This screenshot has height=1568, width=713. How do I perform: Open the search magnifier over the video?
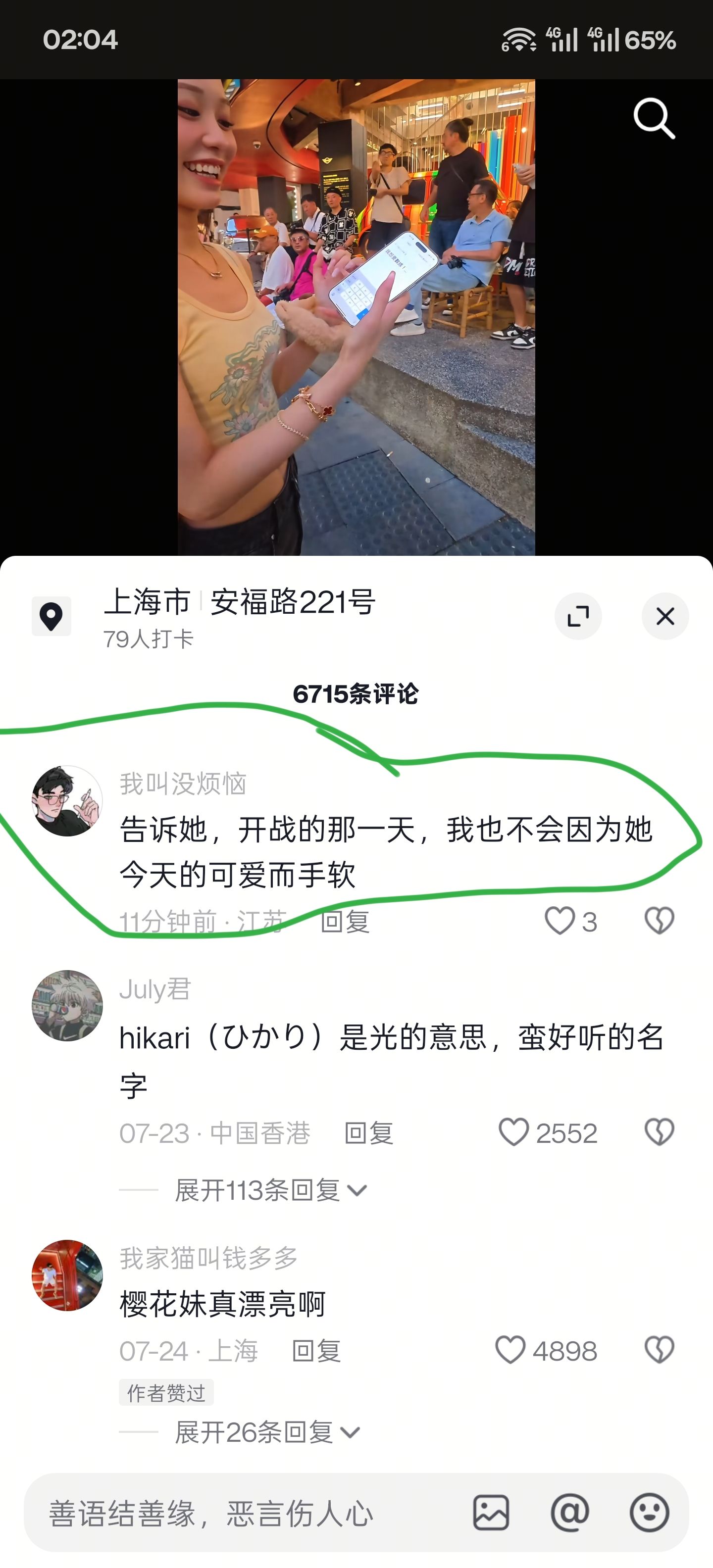point(654,118)
